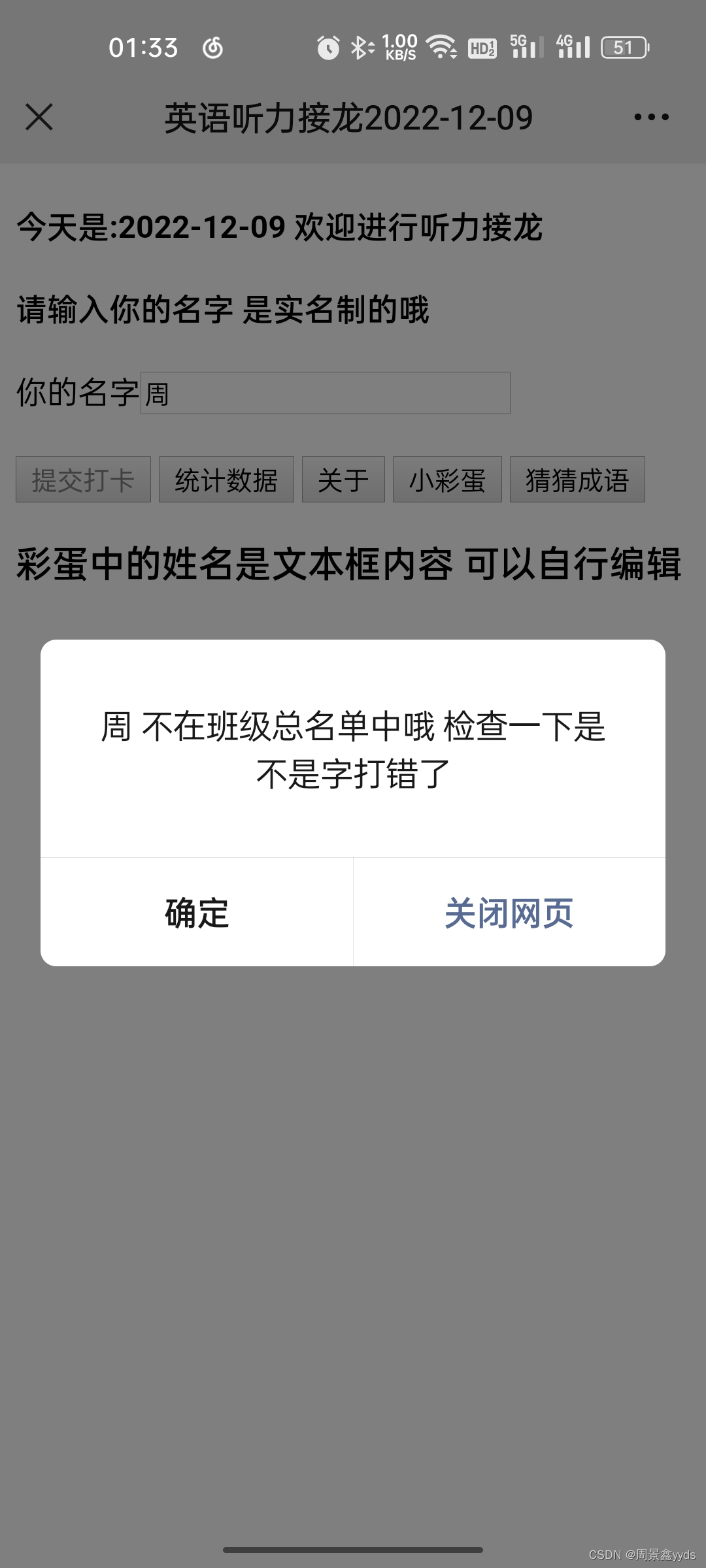Tap the Wi-Fi signal icon
Viewport: 706px width, 1568px height.
[439, 48]
